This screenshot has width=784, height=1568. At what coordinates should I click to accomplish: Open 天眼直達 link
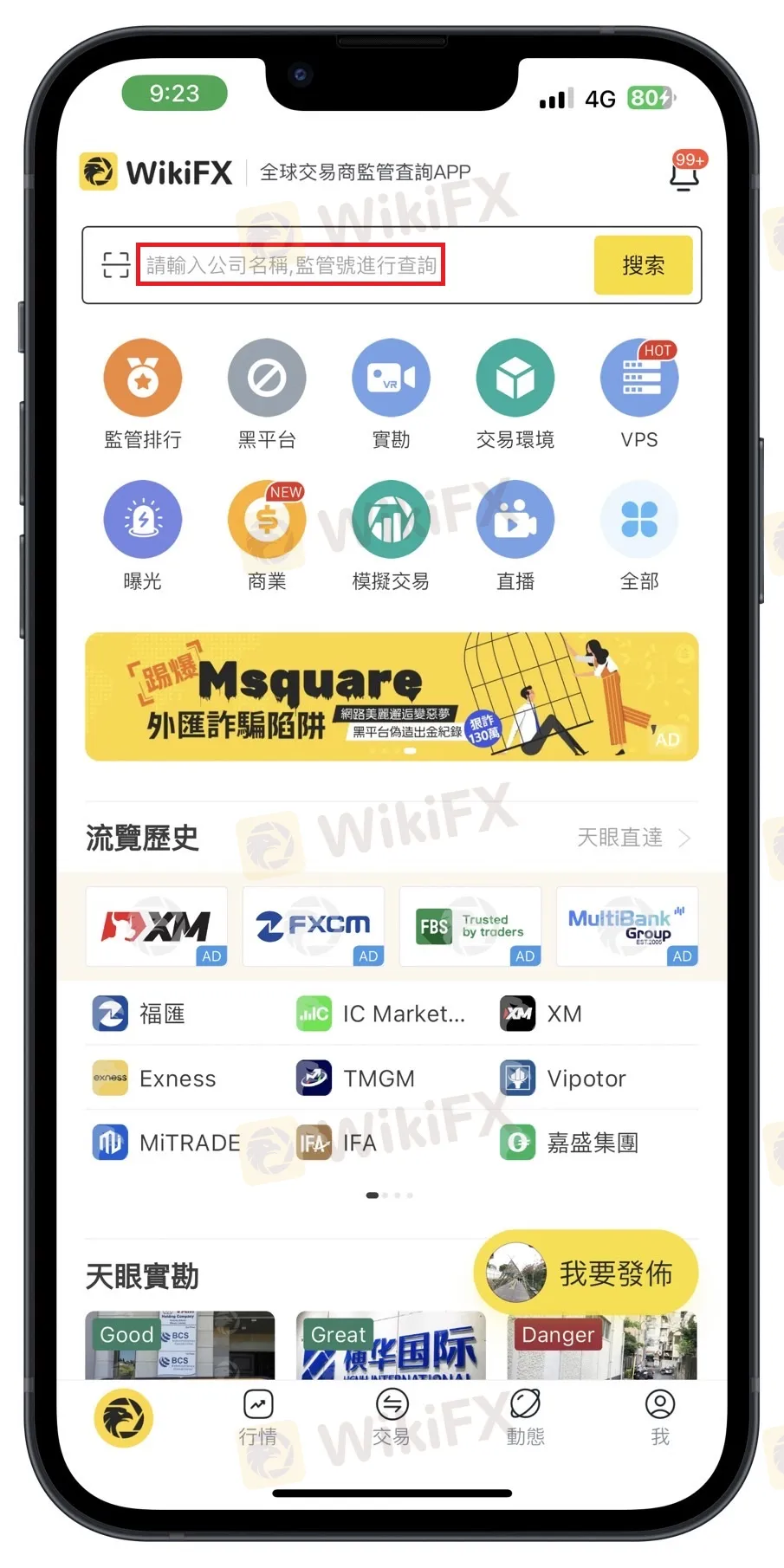pyautogui.click(x=632, y=838)
